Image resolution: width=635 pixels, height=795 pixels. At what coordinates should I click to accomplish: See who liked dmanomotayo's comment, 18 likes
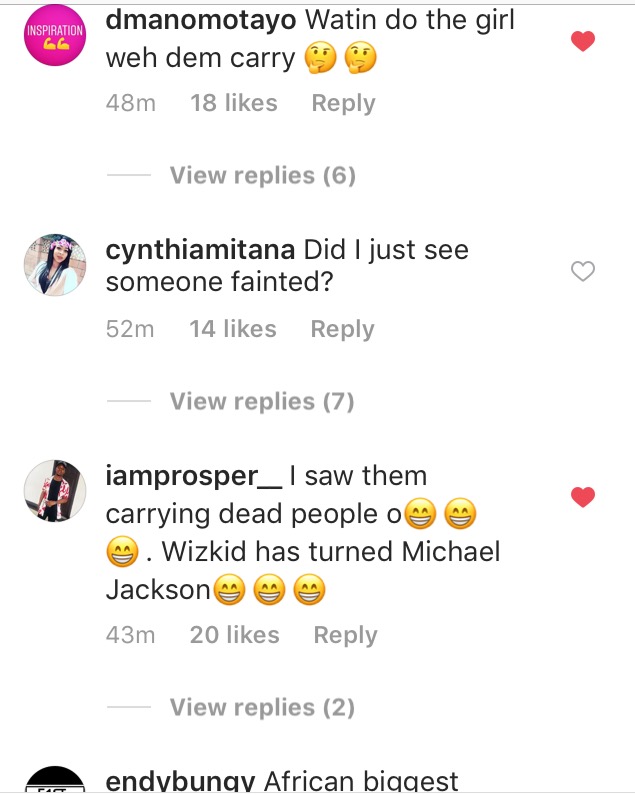click(x=233, y=103)
